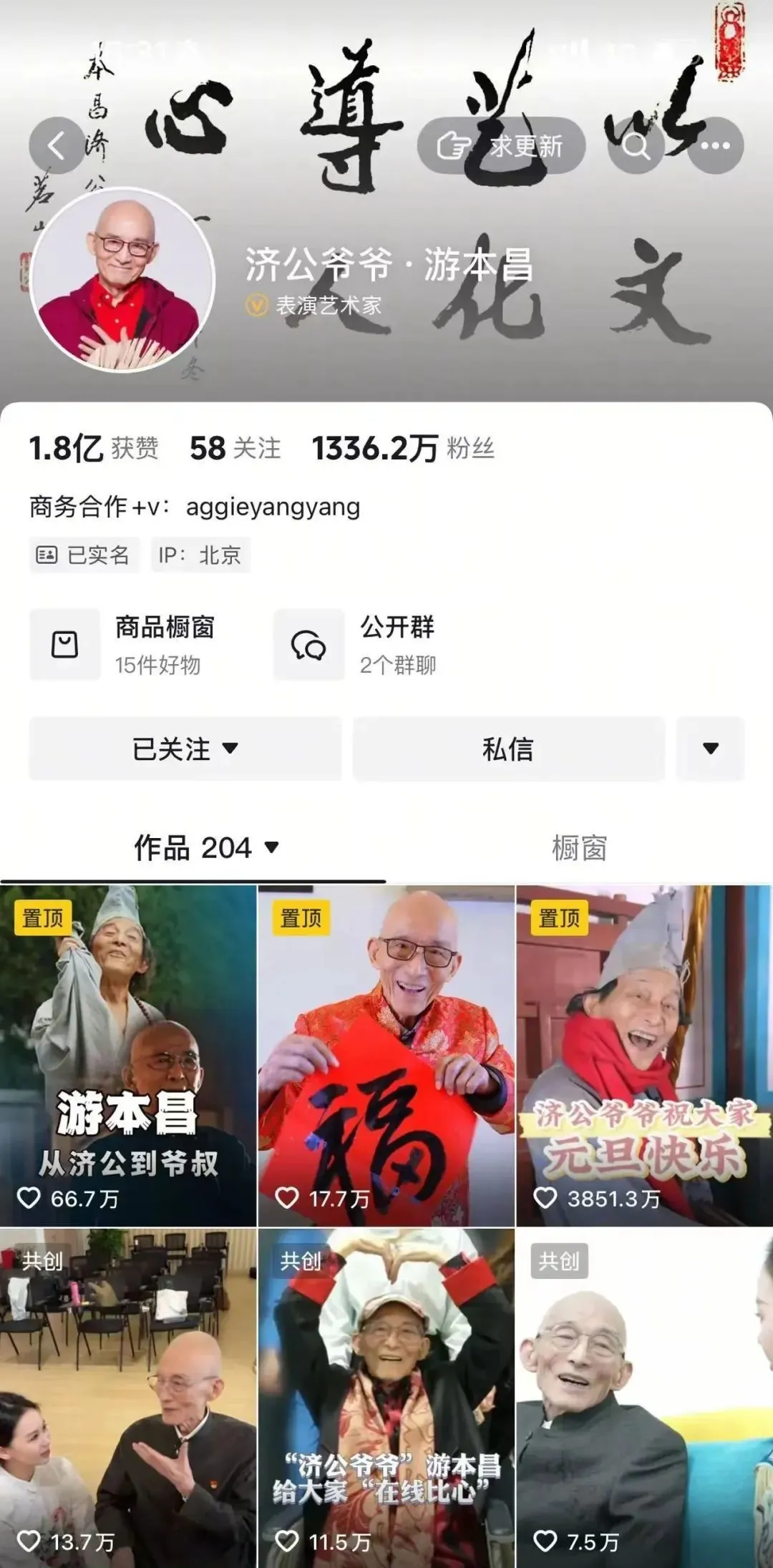773x1568 pixels.
Task: Switch to the 作品 204 tab
Action: tap(205, 848)
